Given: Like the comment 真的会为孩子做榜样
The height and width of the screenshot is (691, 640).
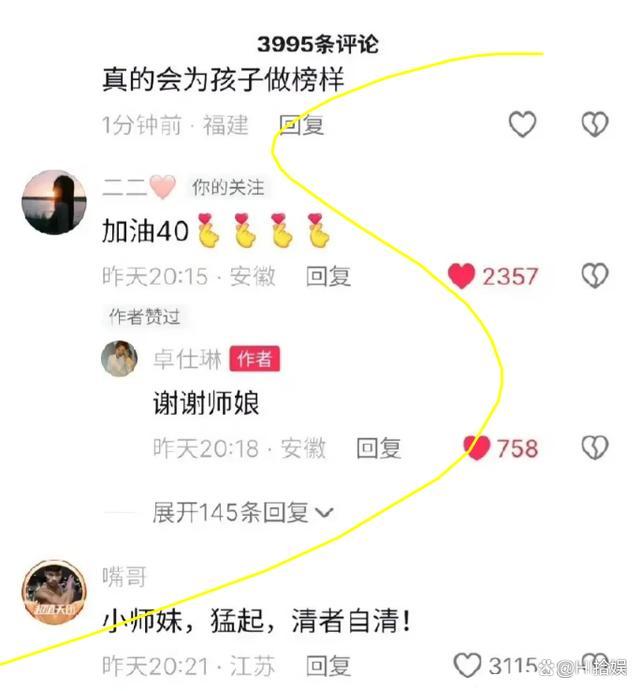Looking at the screenshot, I should pyautogui.click(x=522, y=125).
